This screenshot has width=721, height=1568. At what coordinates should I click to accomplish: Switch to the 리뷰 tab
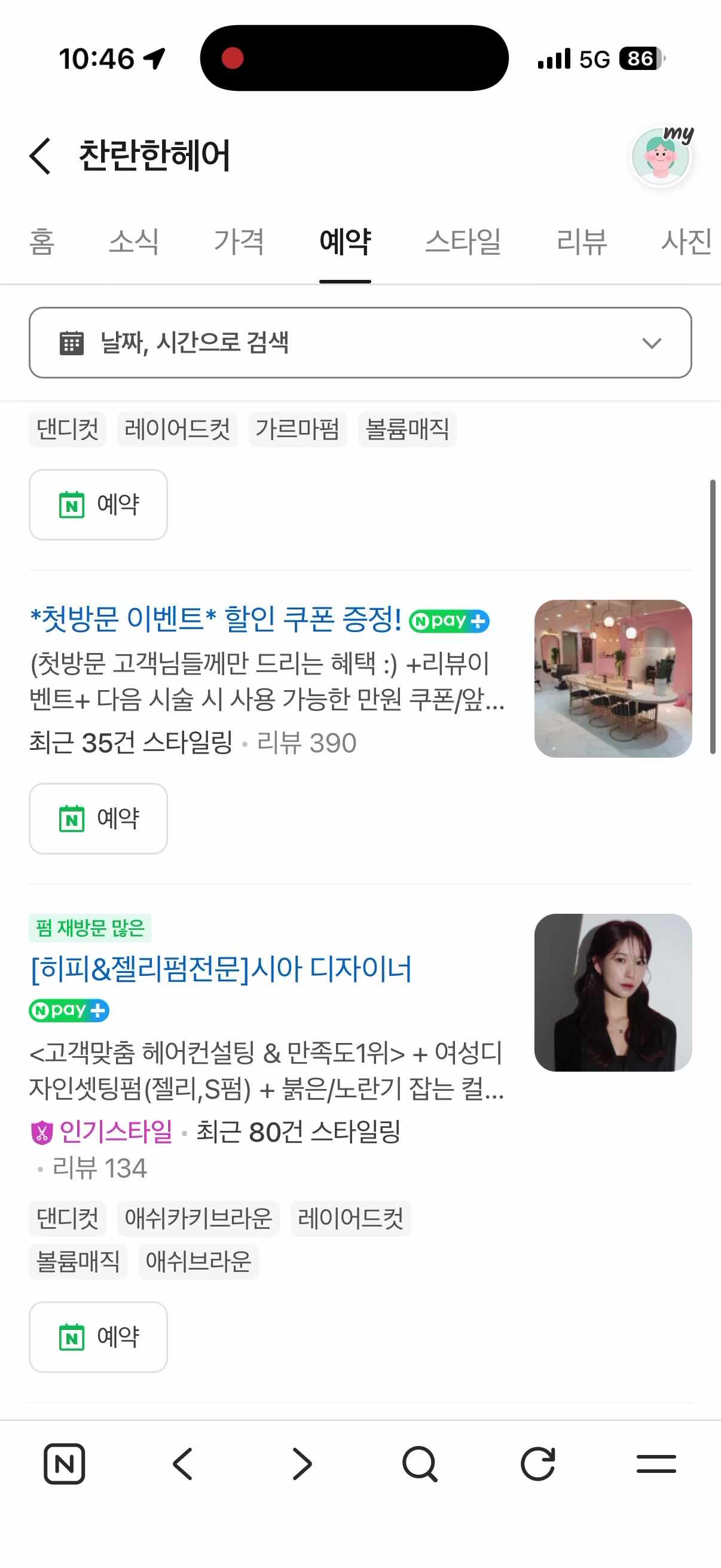(582, 242)
